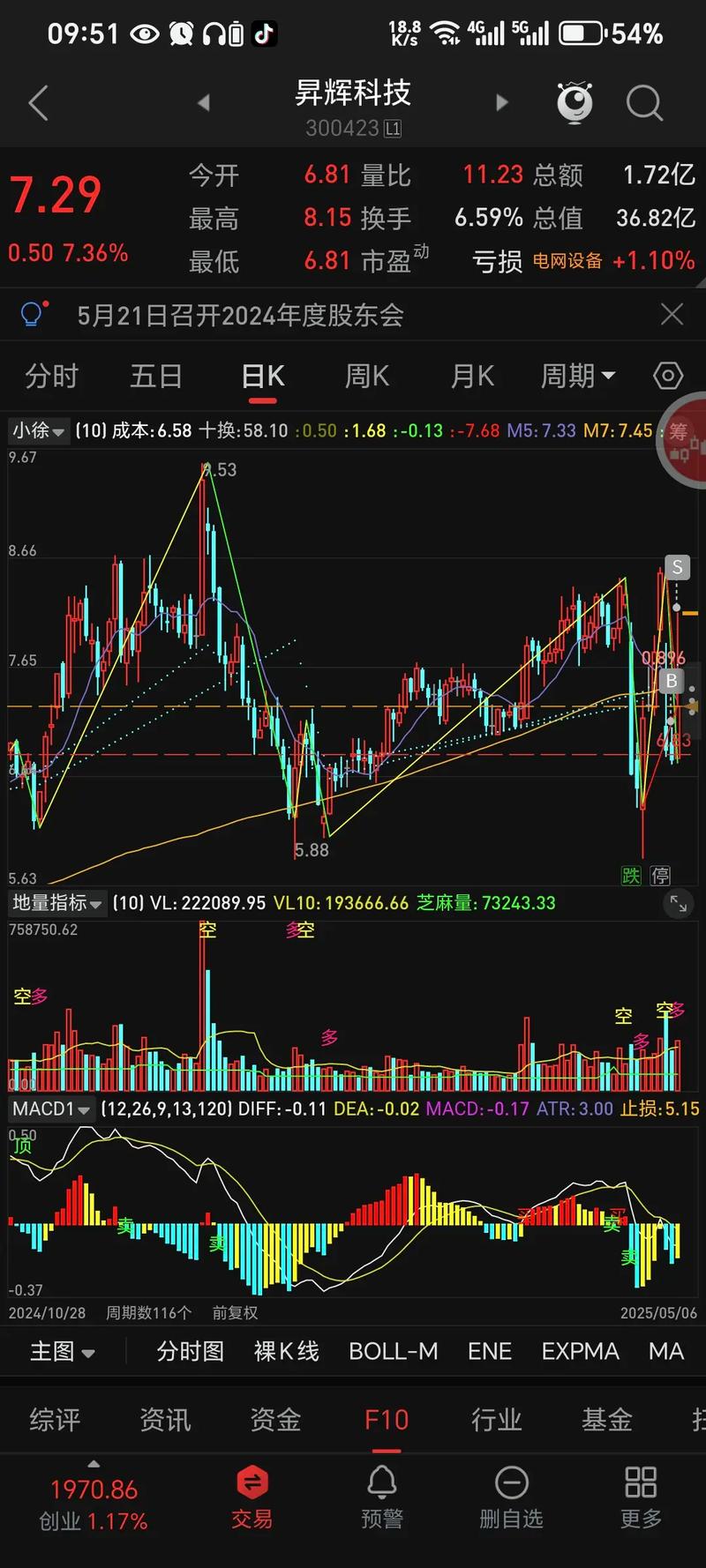This screenshot has height=1568, width=706.
Task: Switch to the next stock arrow
Action: click(502, 102)
